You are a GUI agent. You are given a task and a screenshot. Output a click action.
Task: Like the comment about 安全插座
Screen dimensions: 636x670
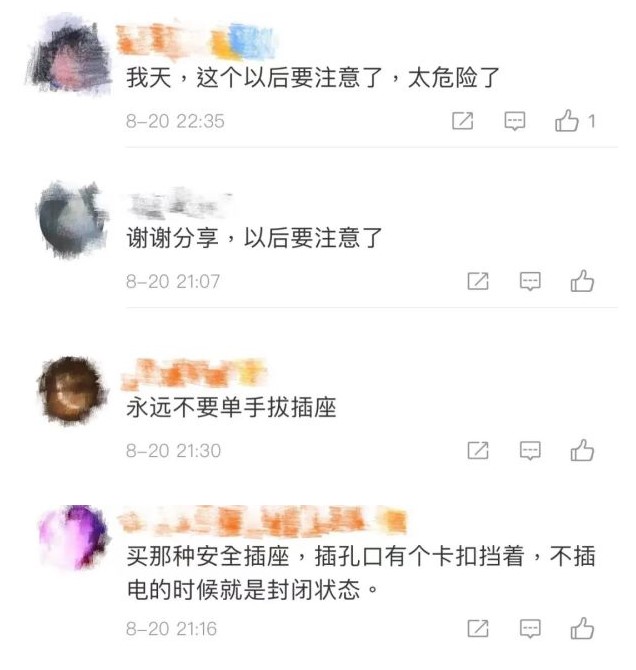582,629
